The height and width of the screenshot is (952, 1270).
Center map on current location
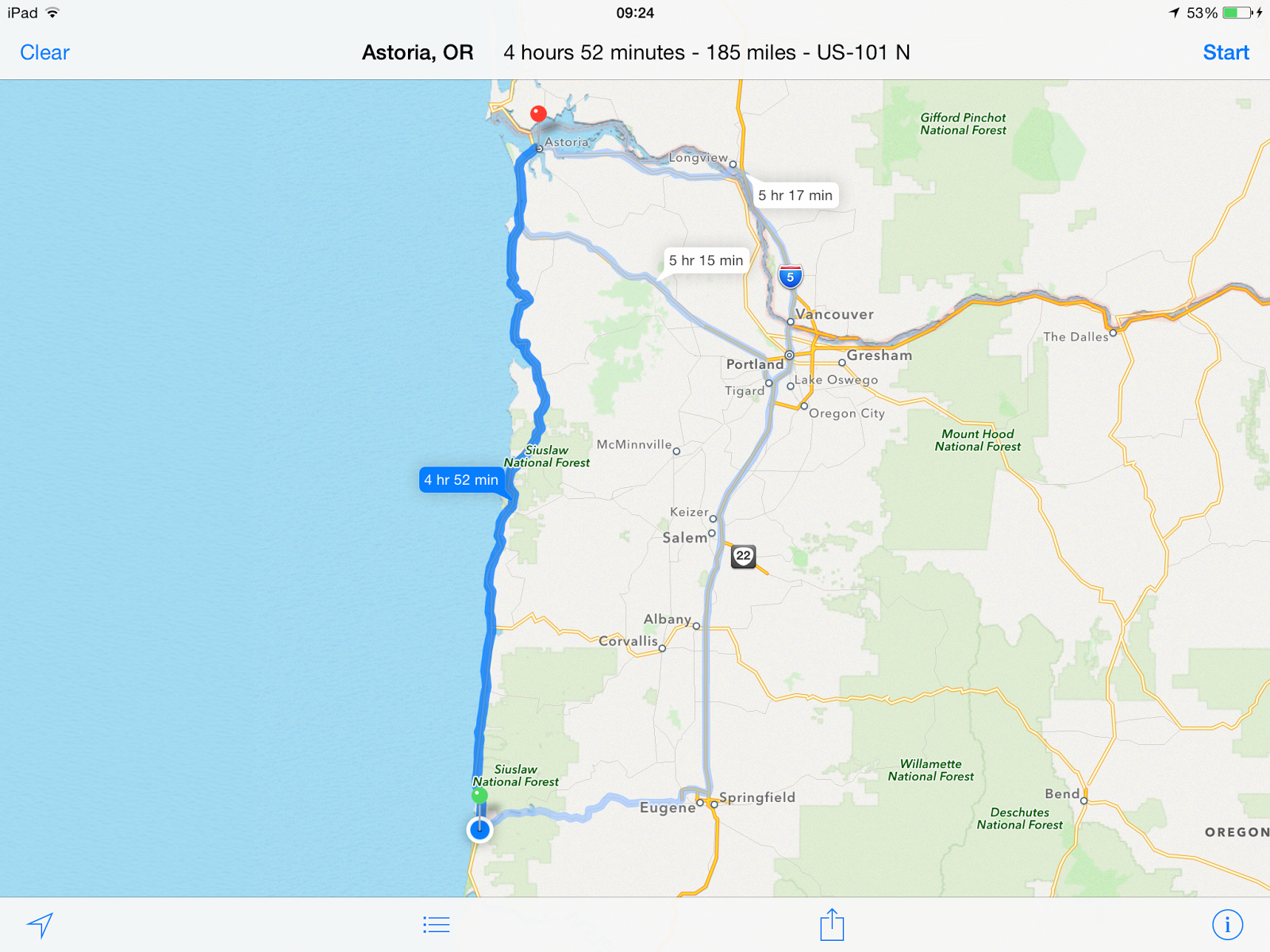pyautogui.click(x=40, y=924)
